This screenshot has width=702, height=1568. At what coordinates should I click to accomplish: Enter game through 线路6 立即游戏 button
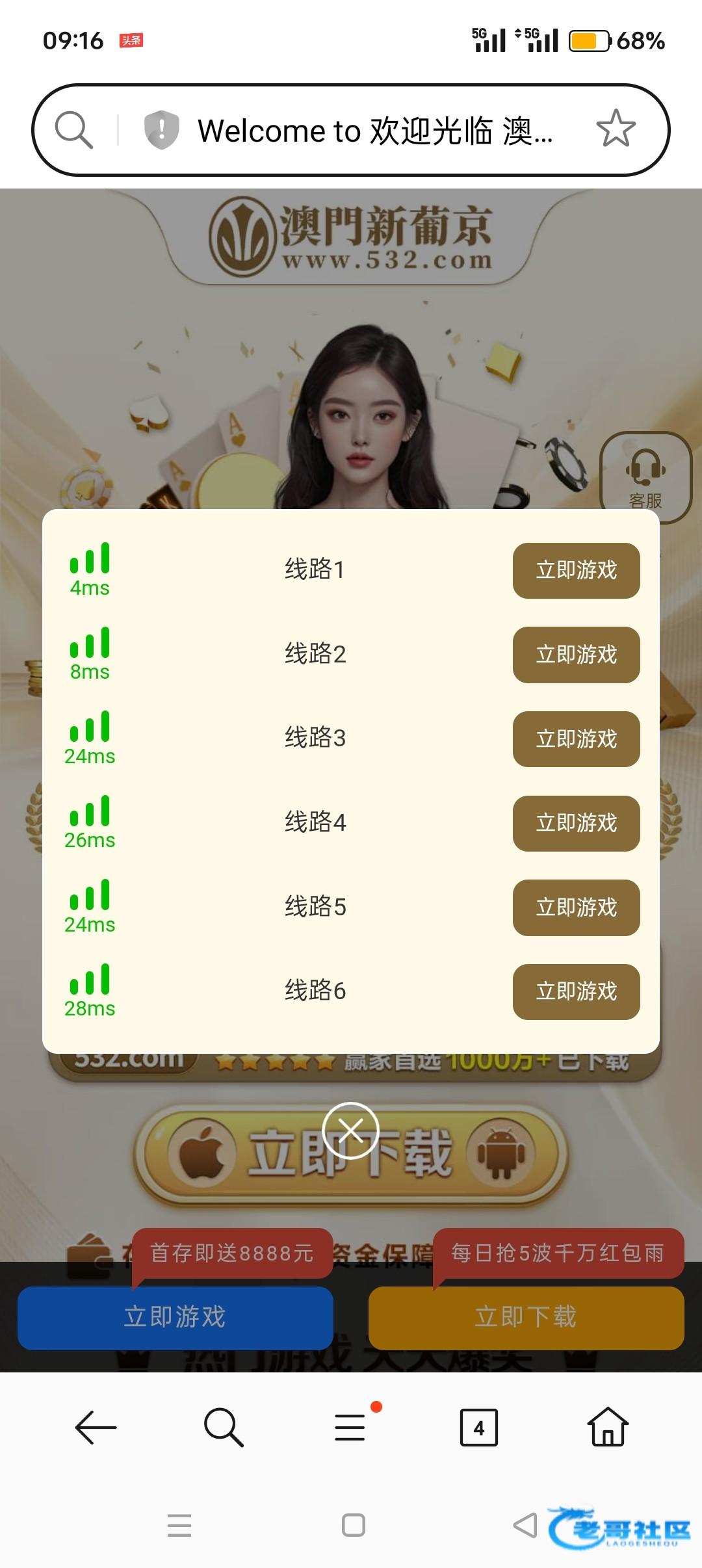(576, 991)
